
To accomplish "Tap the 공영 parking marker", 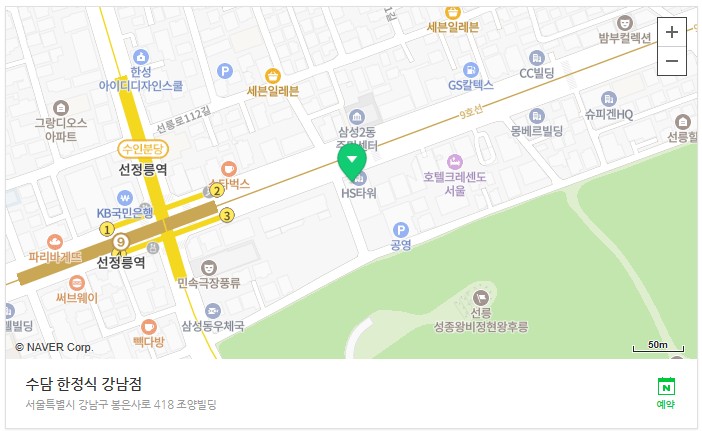I will tap(401, 229).
